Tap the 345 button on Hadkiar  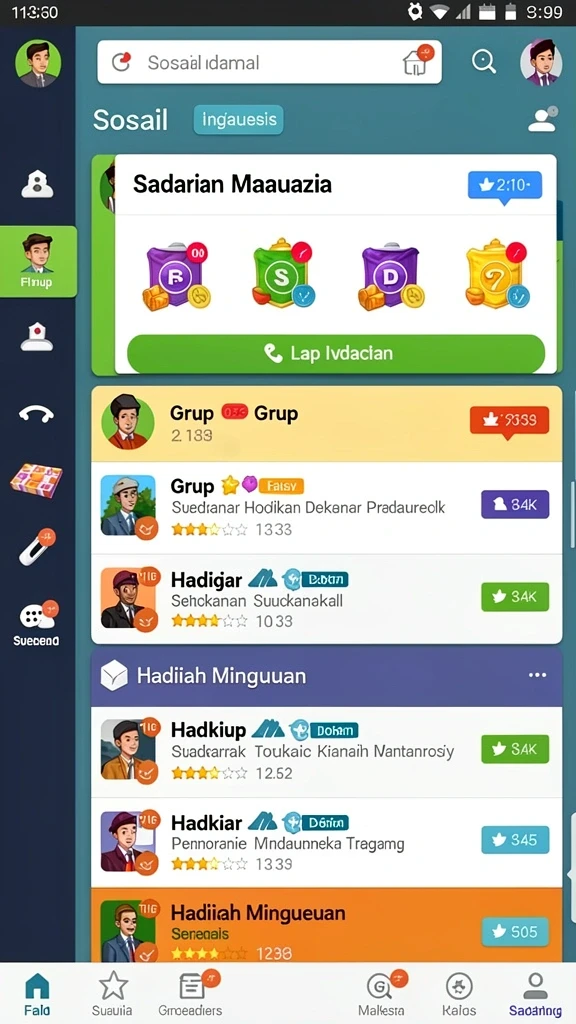(x=515, y=840)
